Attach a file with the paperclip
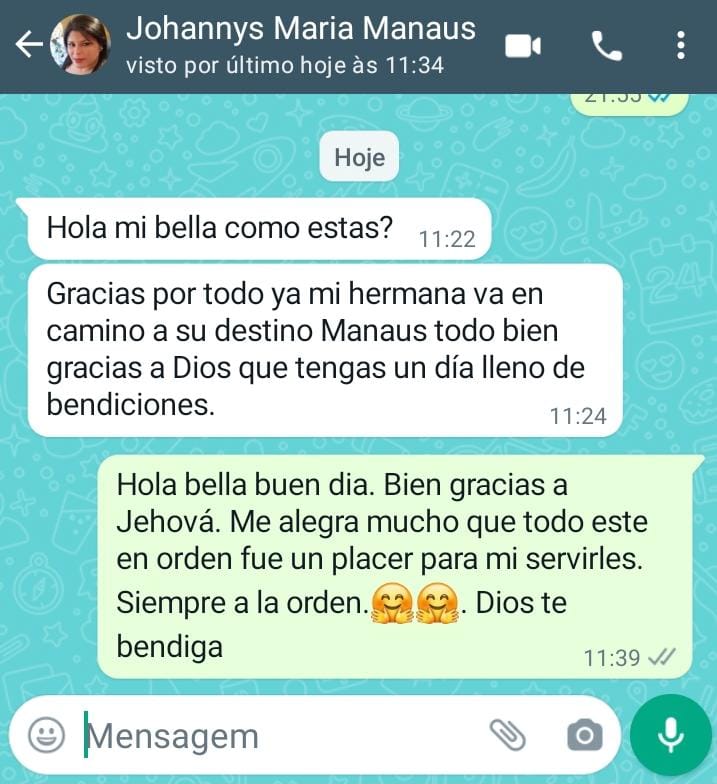This screenshot has height=784, width=717. coord(508,736)
